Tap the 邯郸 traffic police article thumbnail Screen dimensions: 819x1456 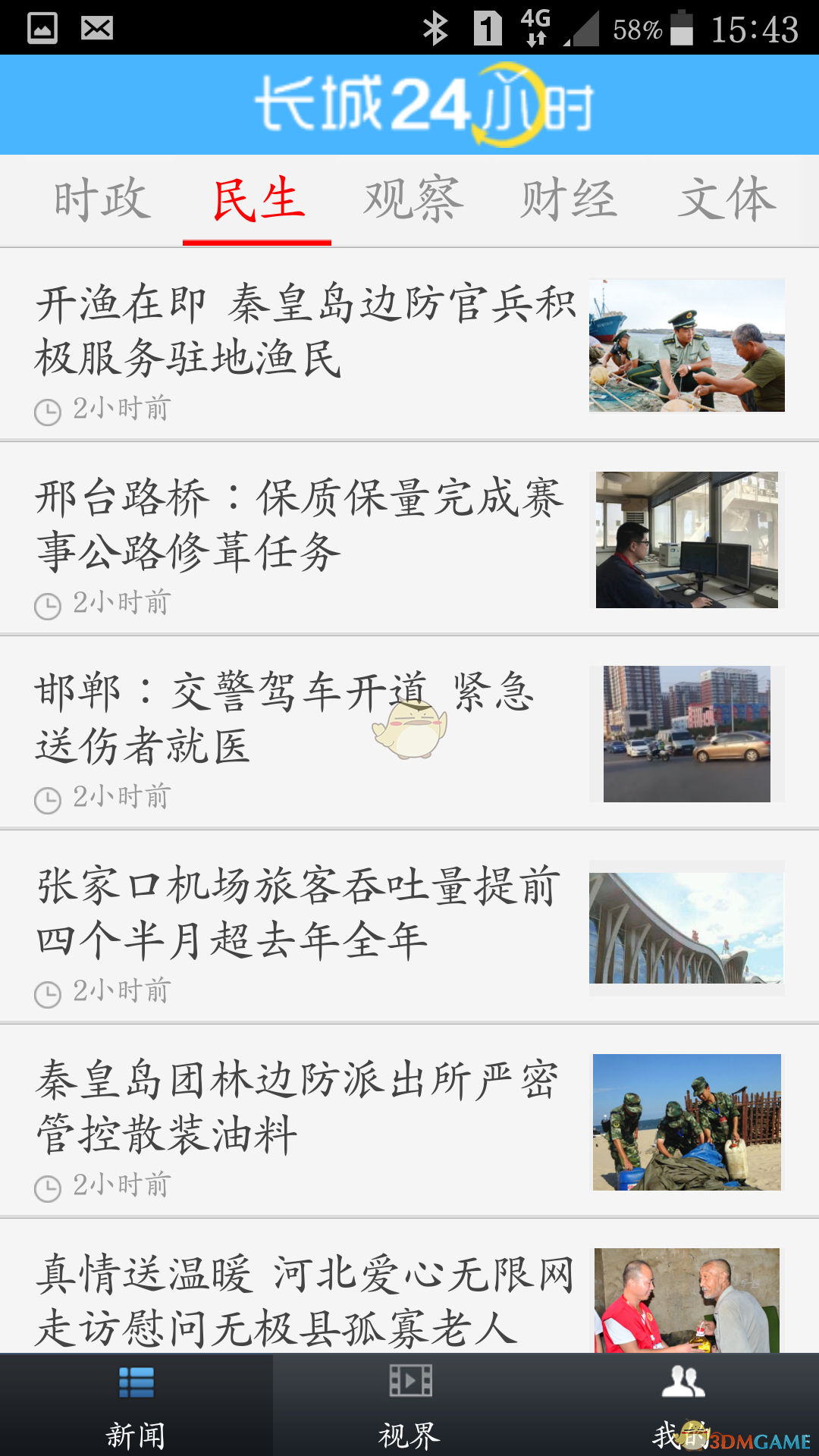click(x=686, y=732)
